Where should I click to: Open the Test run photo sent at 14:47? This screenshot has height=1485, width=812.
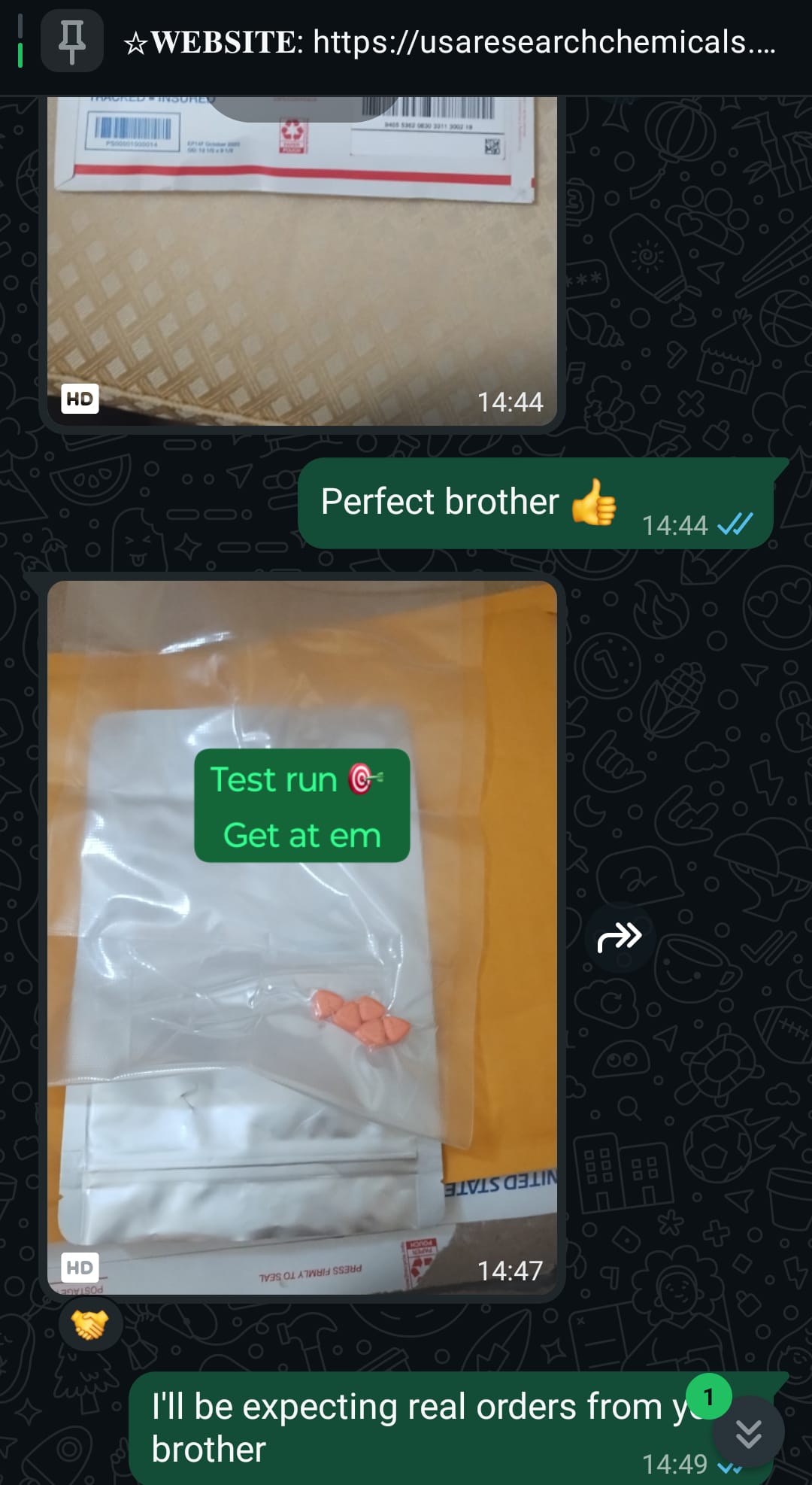coord(302,937)
